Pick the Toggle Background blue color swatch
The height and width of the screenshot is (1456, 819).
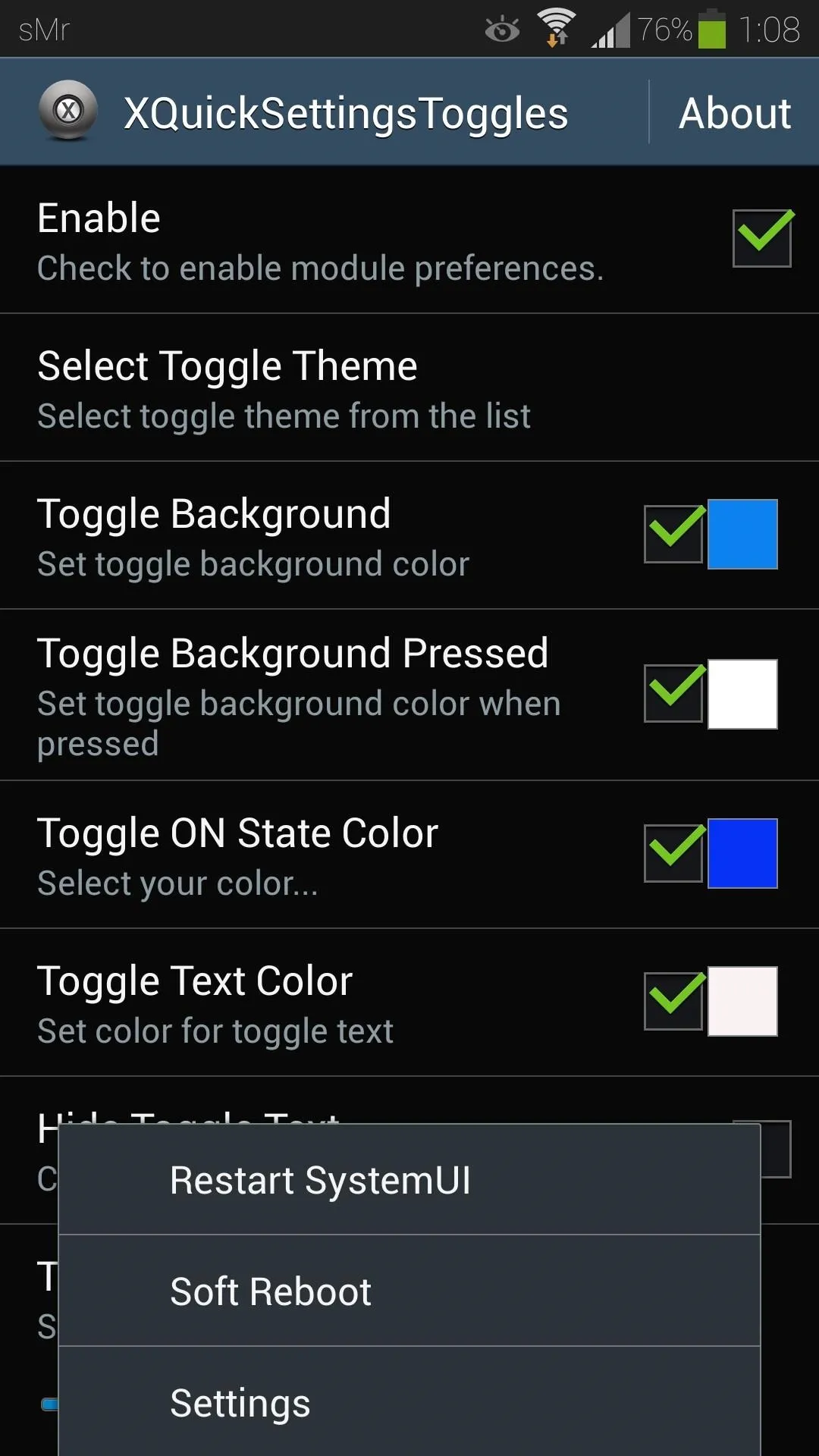742,534
